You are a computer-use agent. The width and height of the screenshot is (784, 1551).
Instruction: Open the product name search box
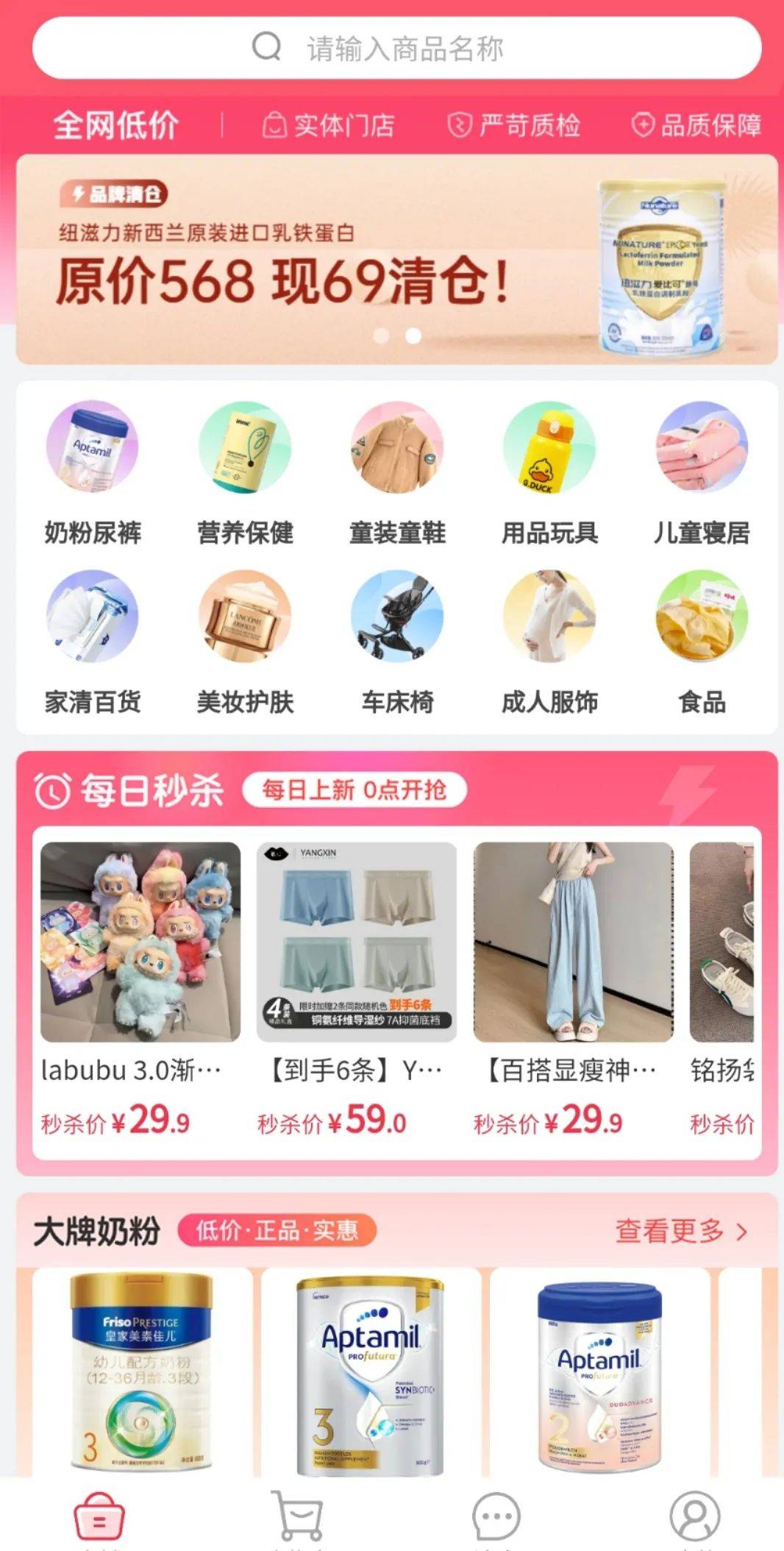pyautogui.click(x=397, y=49)
